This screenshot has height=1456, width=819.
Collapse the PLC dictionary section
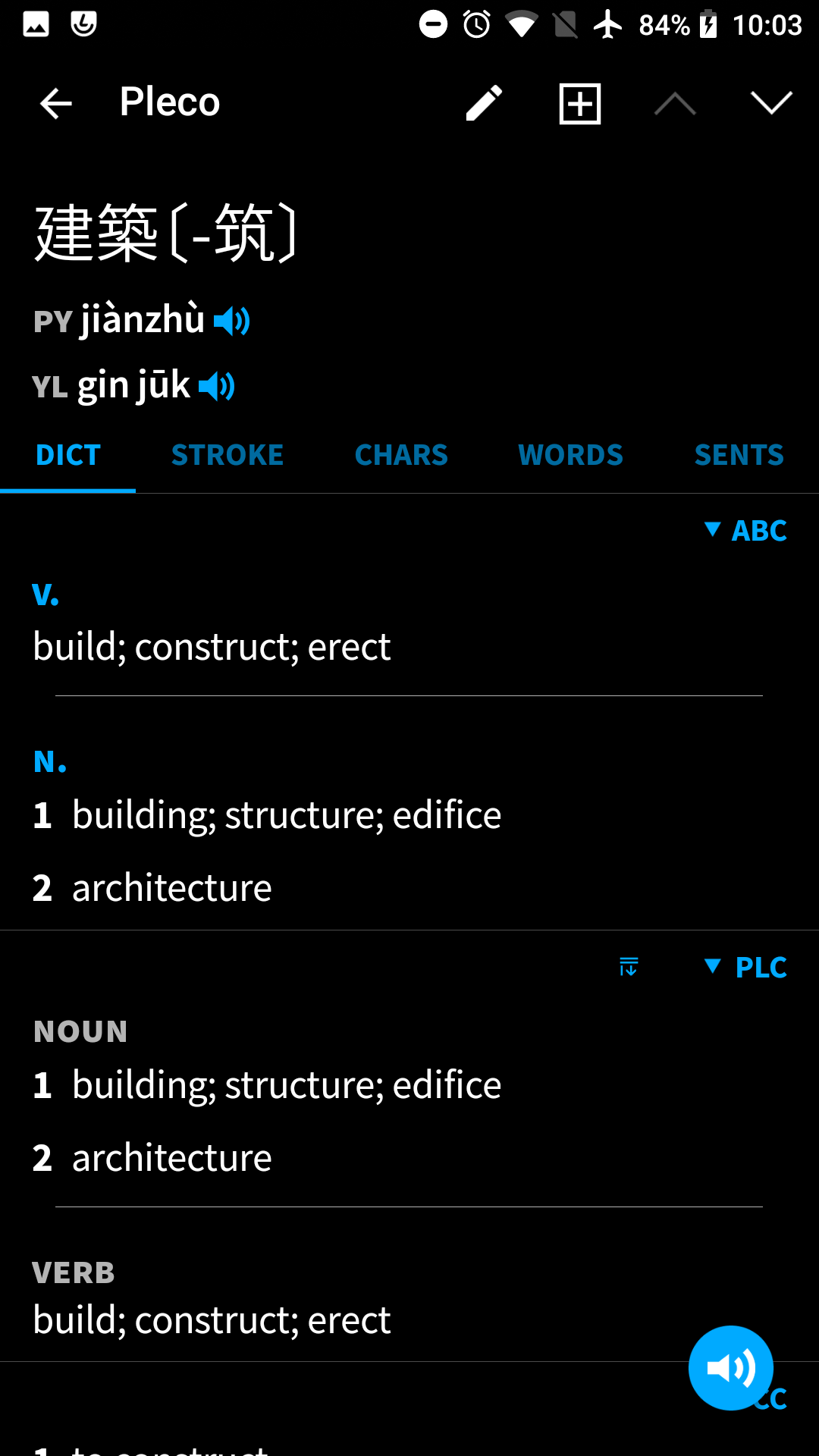[745, 967]
